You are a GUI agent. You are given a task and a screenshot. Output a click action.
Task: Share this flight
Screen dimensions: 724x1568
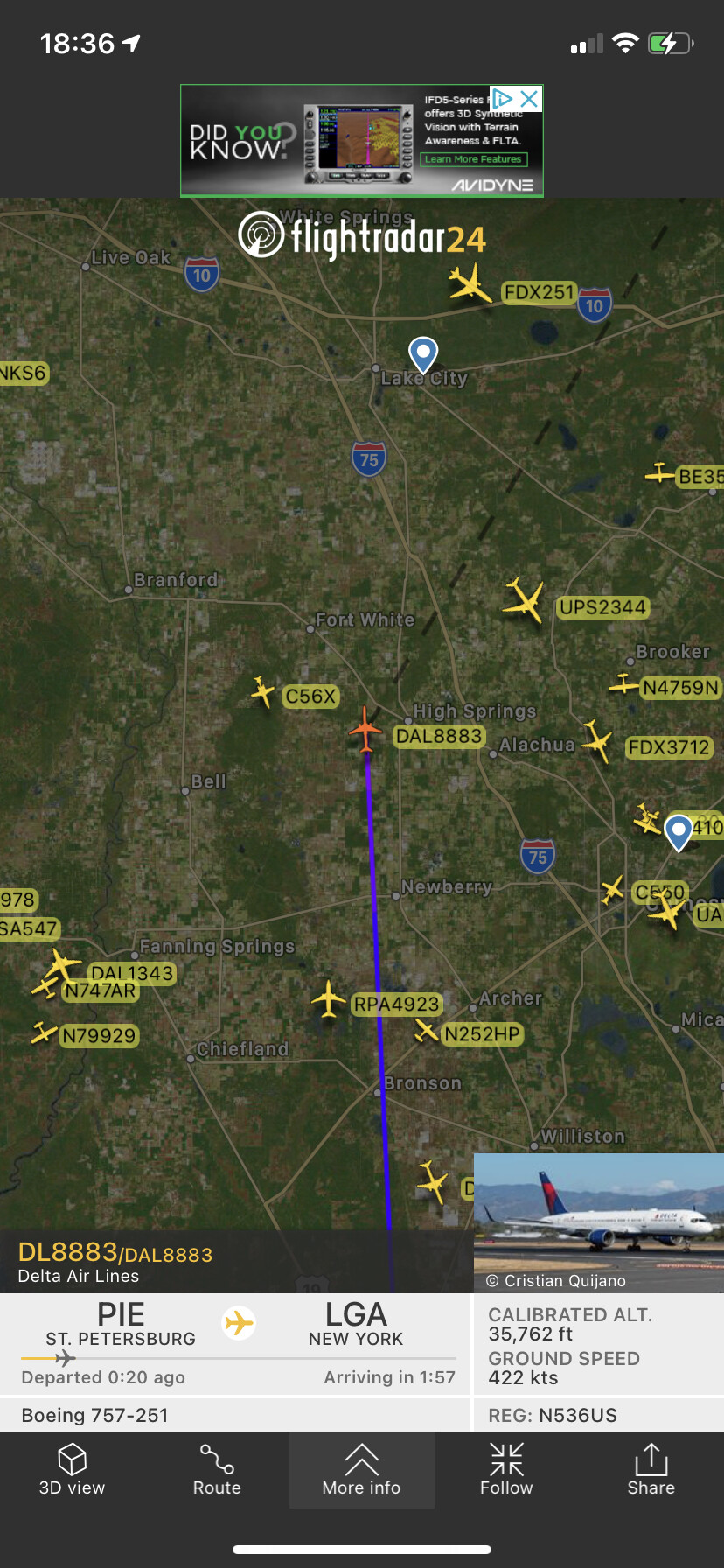(x=651, y=1470)
